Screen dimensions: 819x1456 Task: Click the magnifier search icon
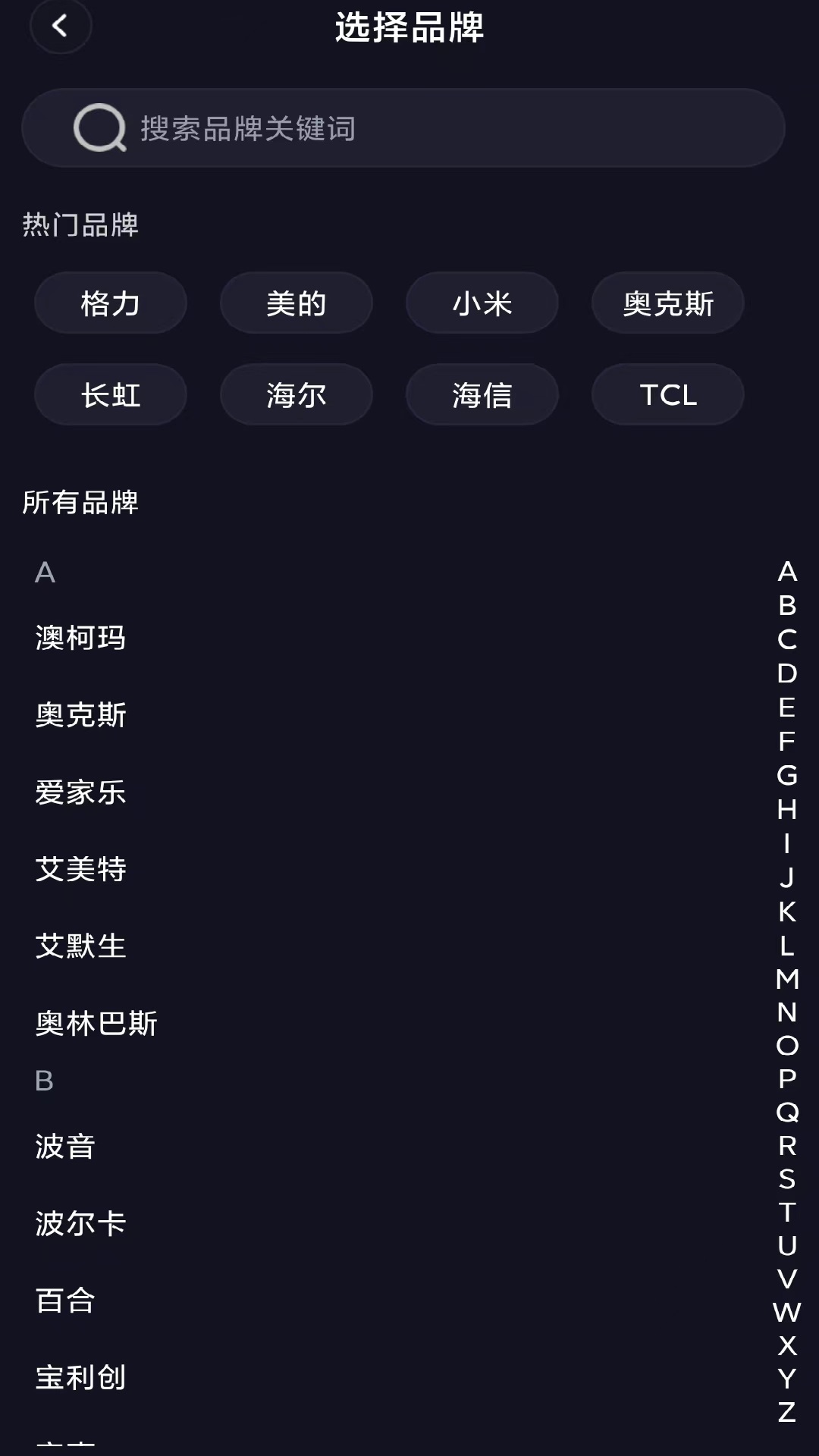pyautogui.click(x=101, y=128)
